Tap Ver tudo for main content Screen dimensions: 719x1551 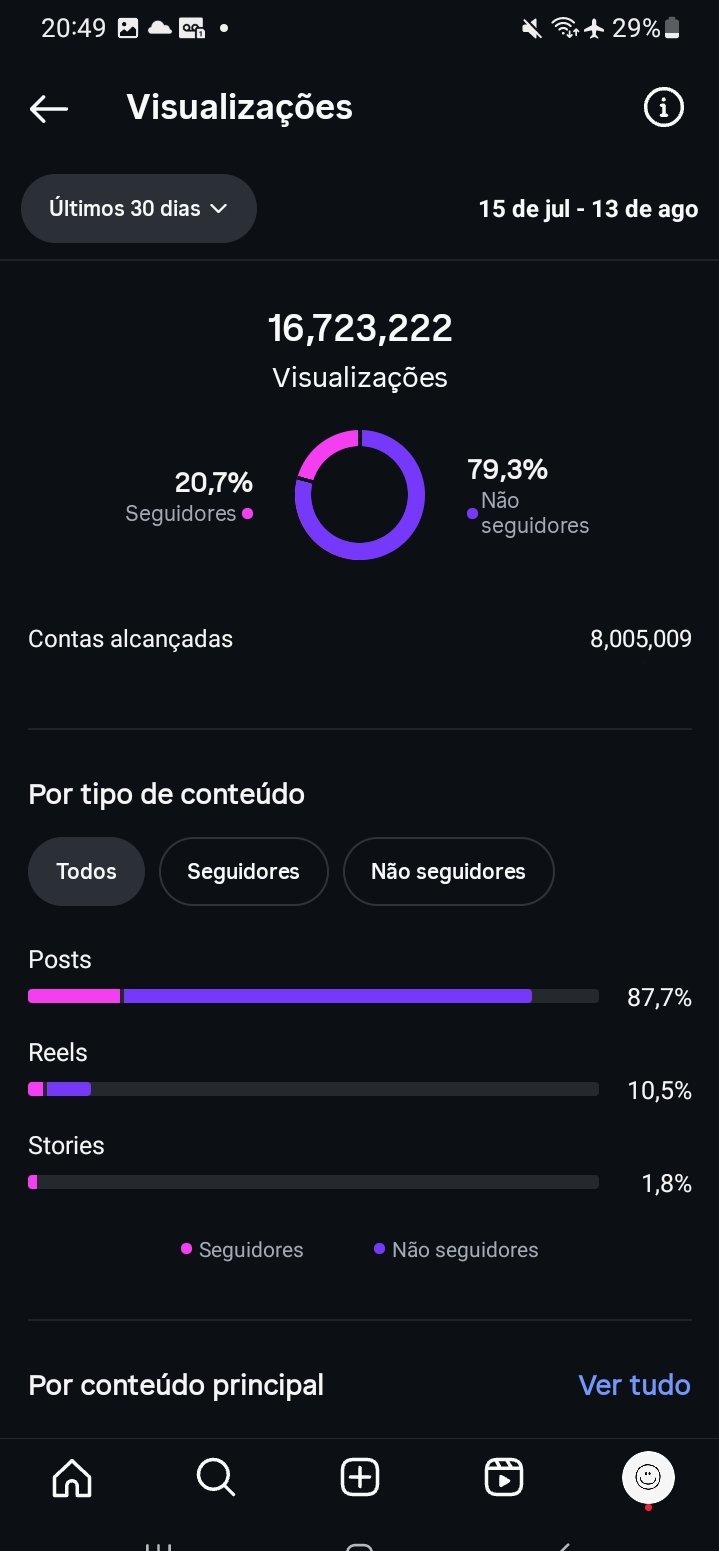click(634, 1385)
